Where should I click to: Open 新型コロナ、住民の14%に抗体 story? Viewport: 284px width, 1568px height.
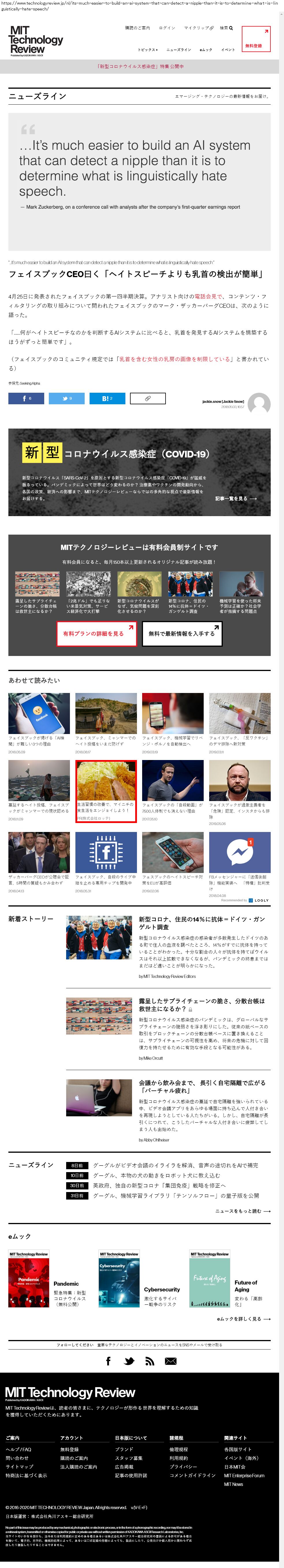click(x=201, y=923)
